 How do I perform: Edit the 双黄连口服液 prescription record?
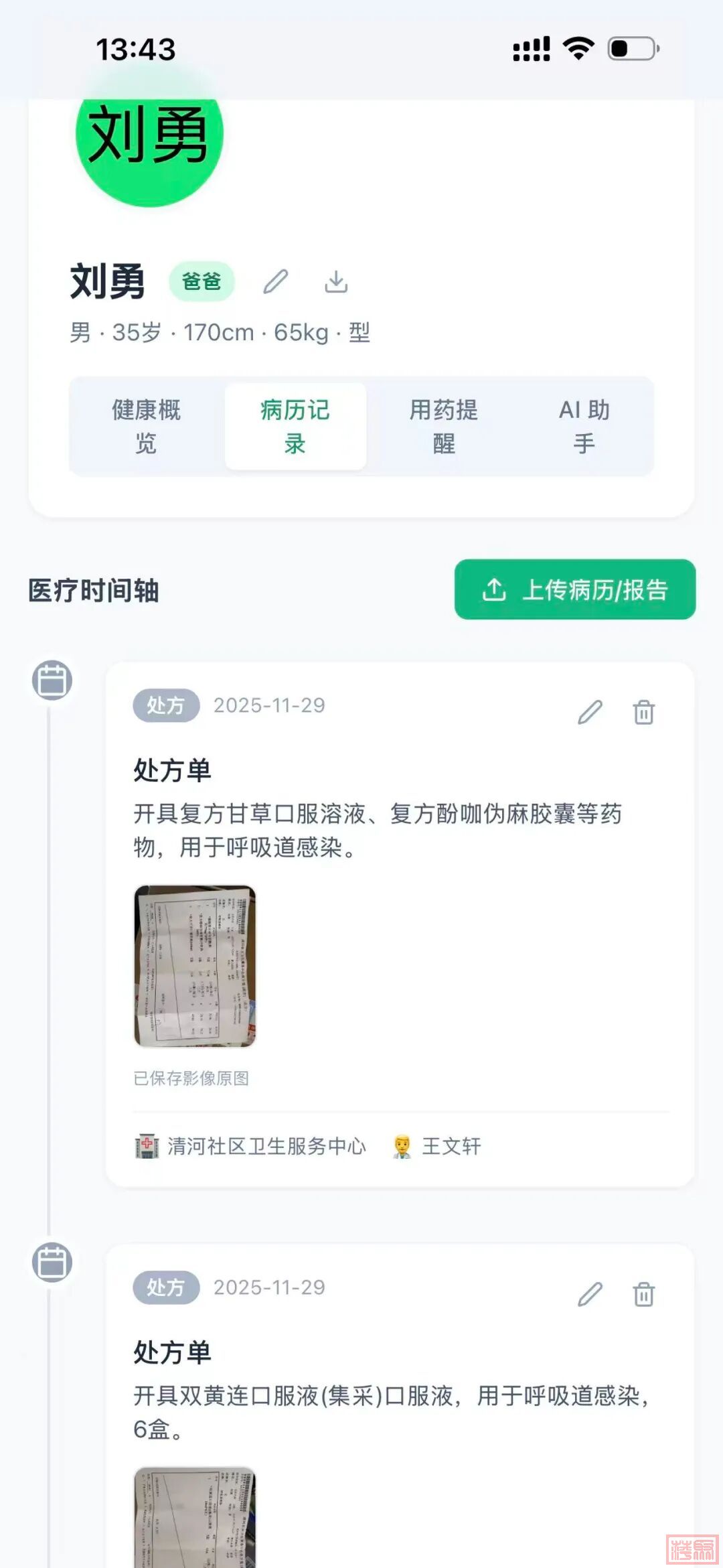pos(590,1294)
